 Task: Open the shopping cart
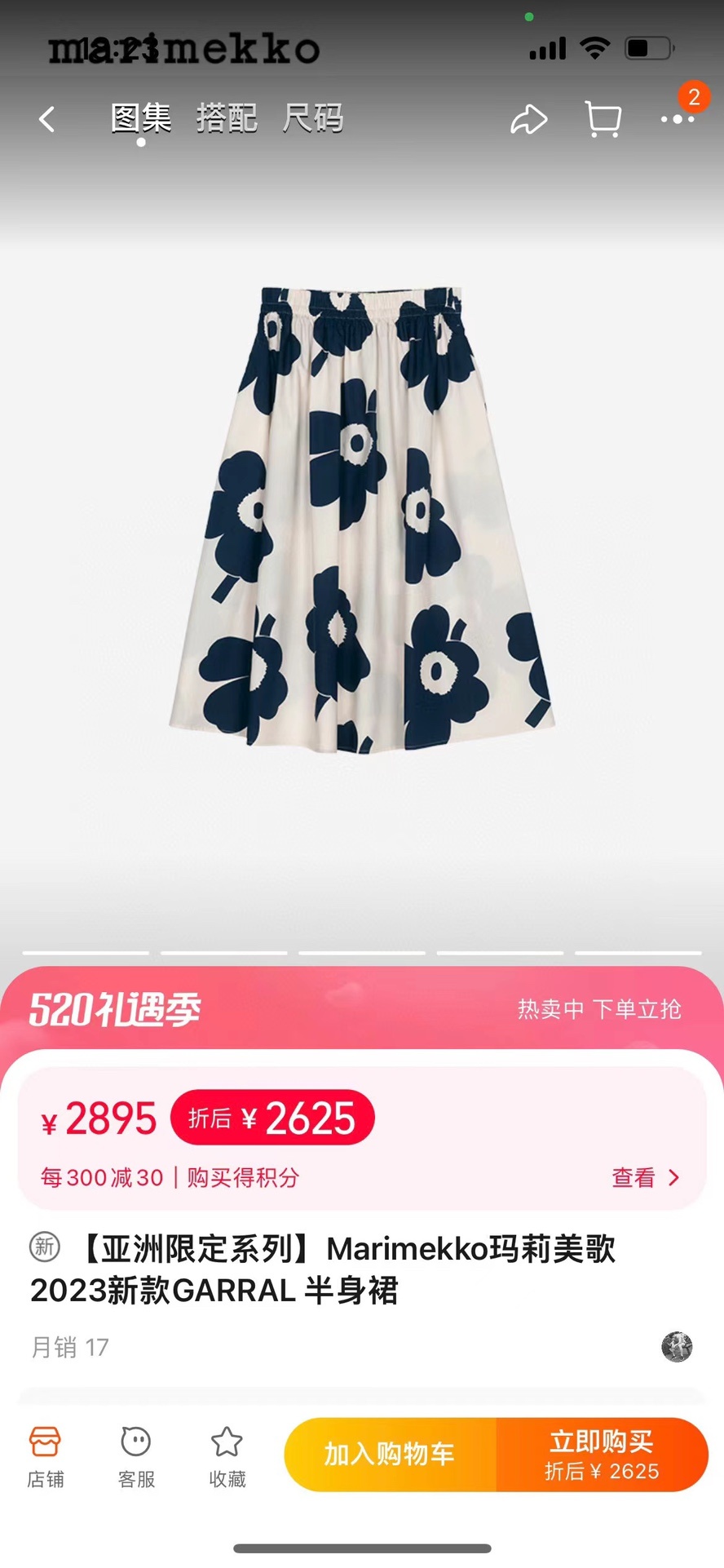click(603, 120)
